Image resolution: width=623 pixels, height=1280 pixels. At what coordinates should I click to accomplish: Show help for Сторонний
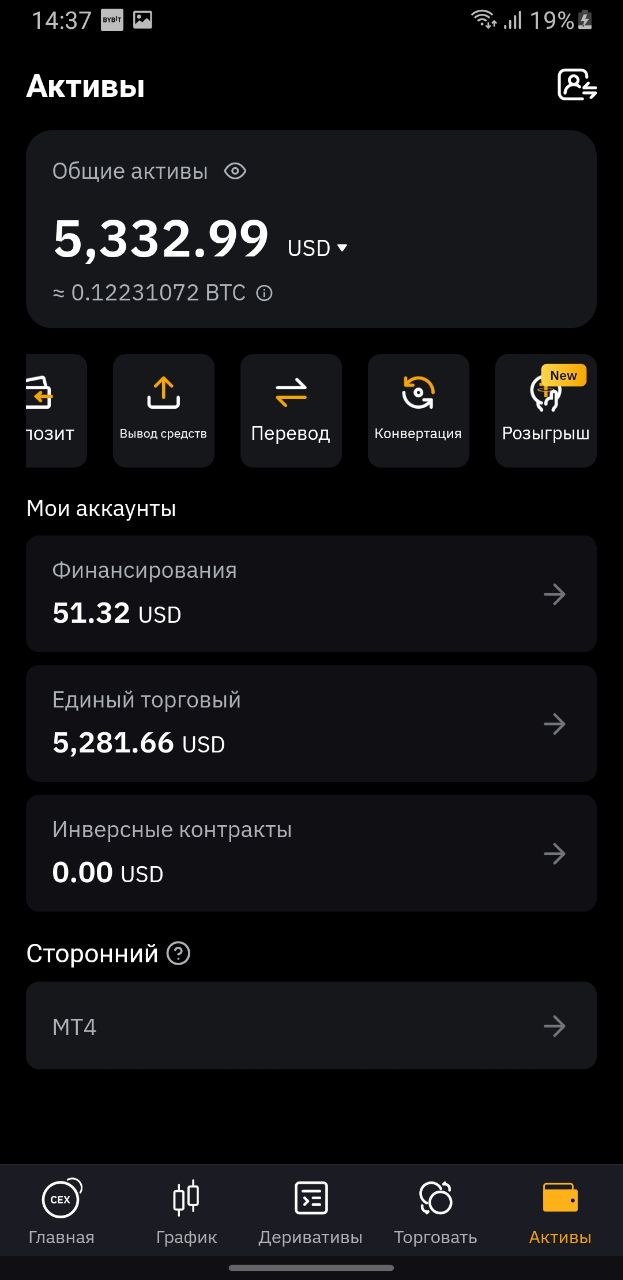pyautogui.click(x=178, y=954)
